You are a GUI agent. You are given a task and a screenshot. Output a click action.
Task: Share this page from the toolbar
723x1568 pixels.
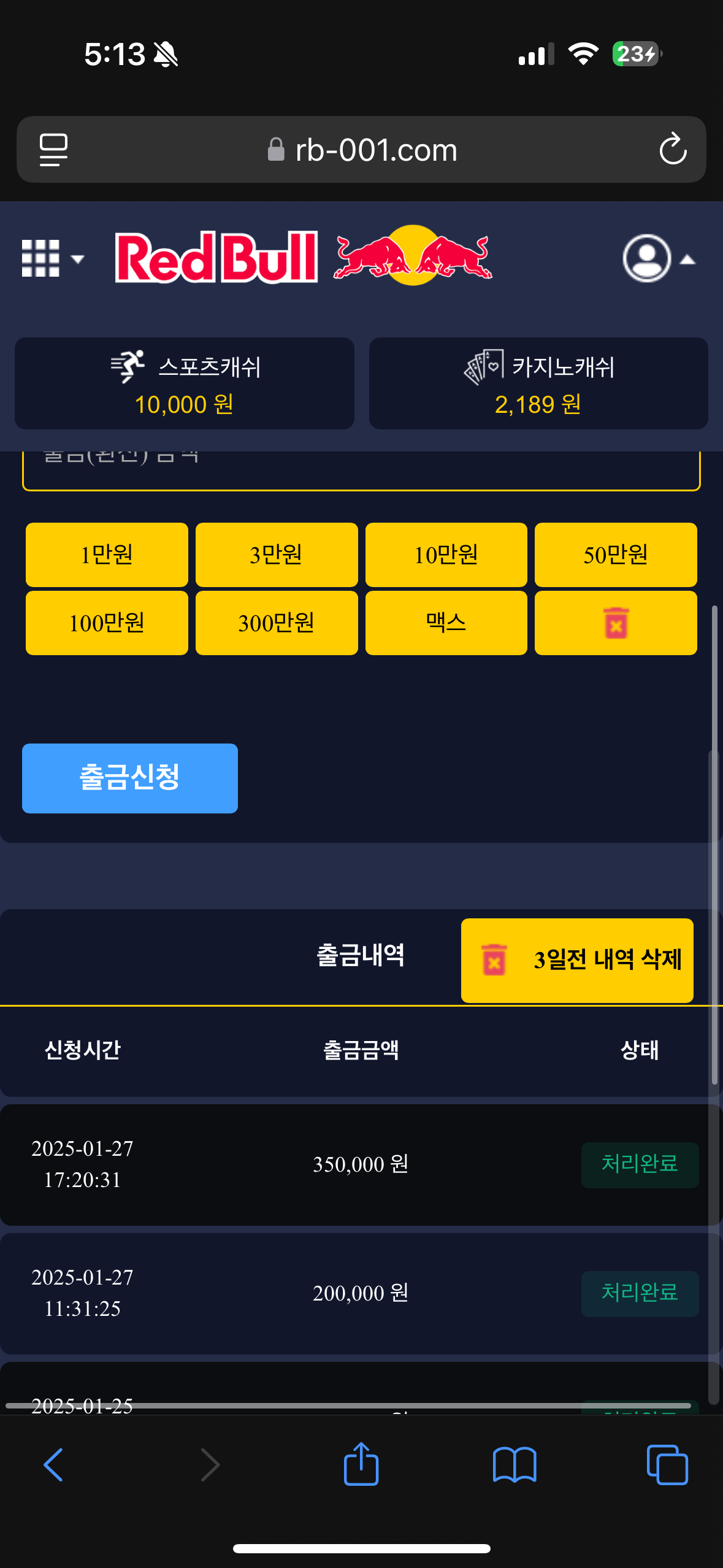coord(361,1465)
